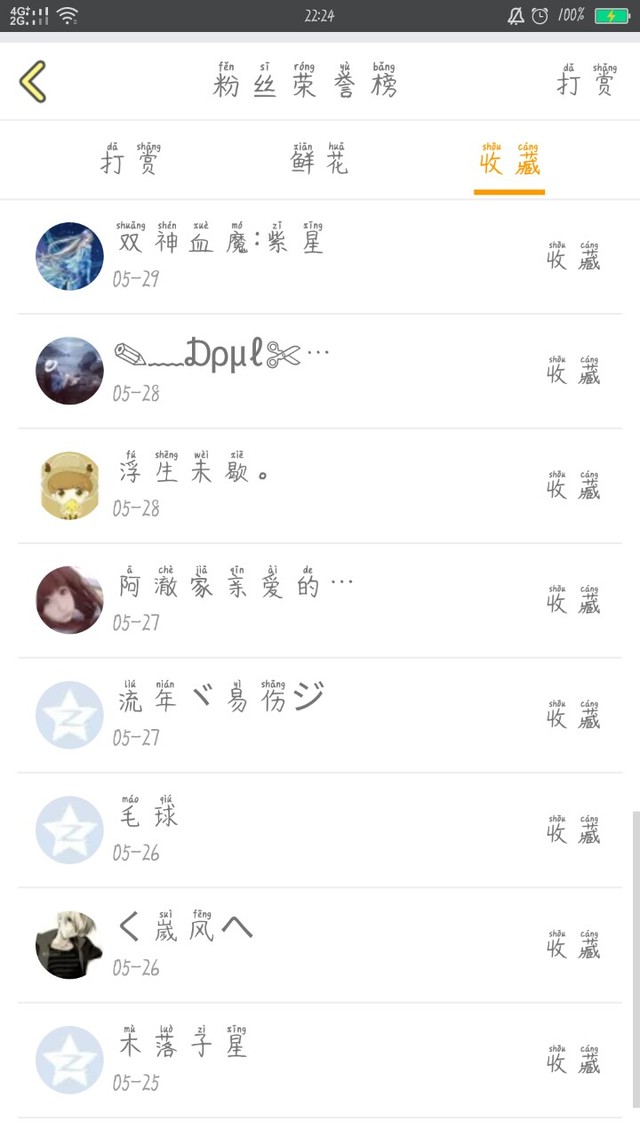Select the 收藏 tab

pos(509,160)
